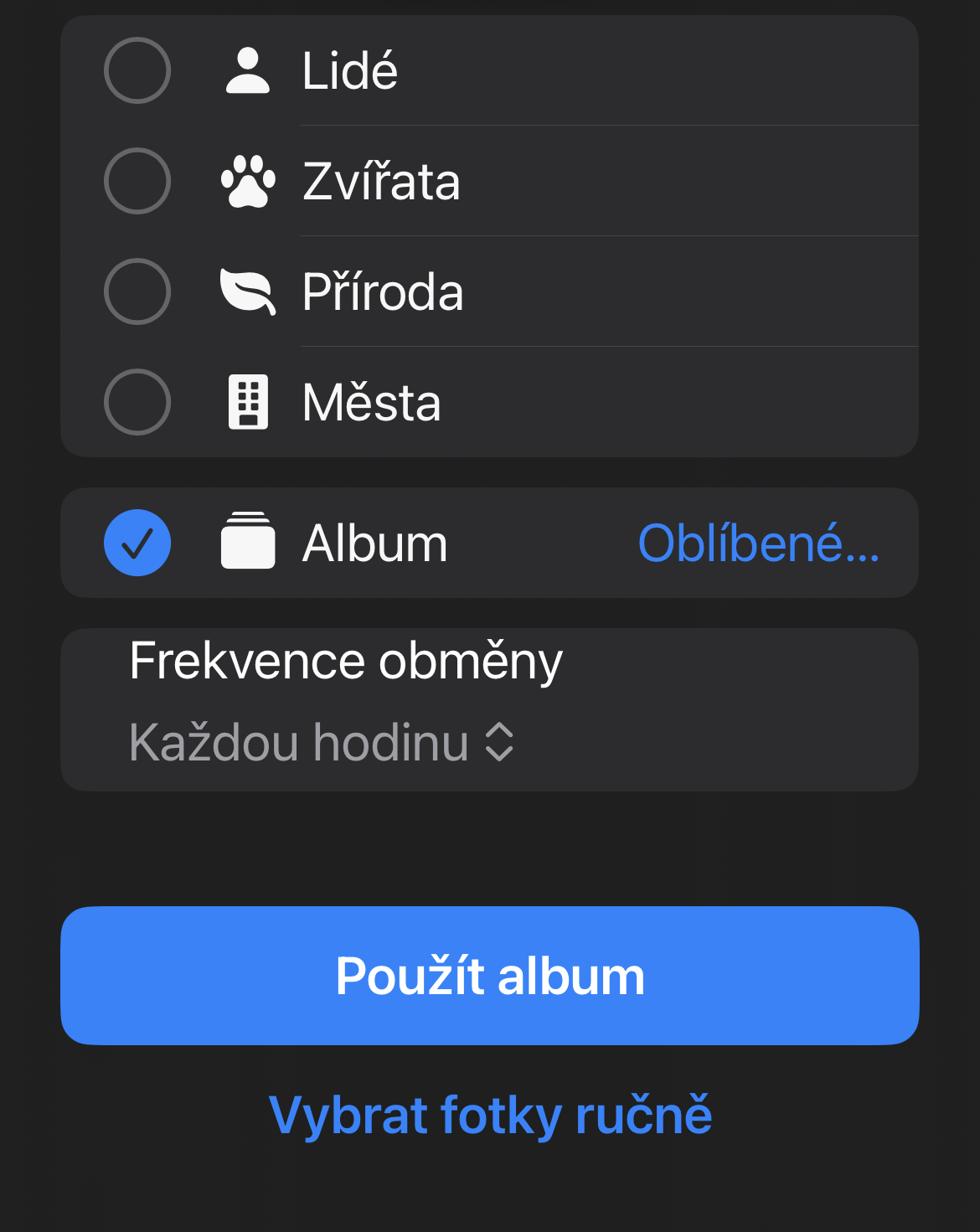This screenshot has height=1232, width=980.
Task: Expand the Každou hodinu frequency dropdown
Action: tap(322, 742)
